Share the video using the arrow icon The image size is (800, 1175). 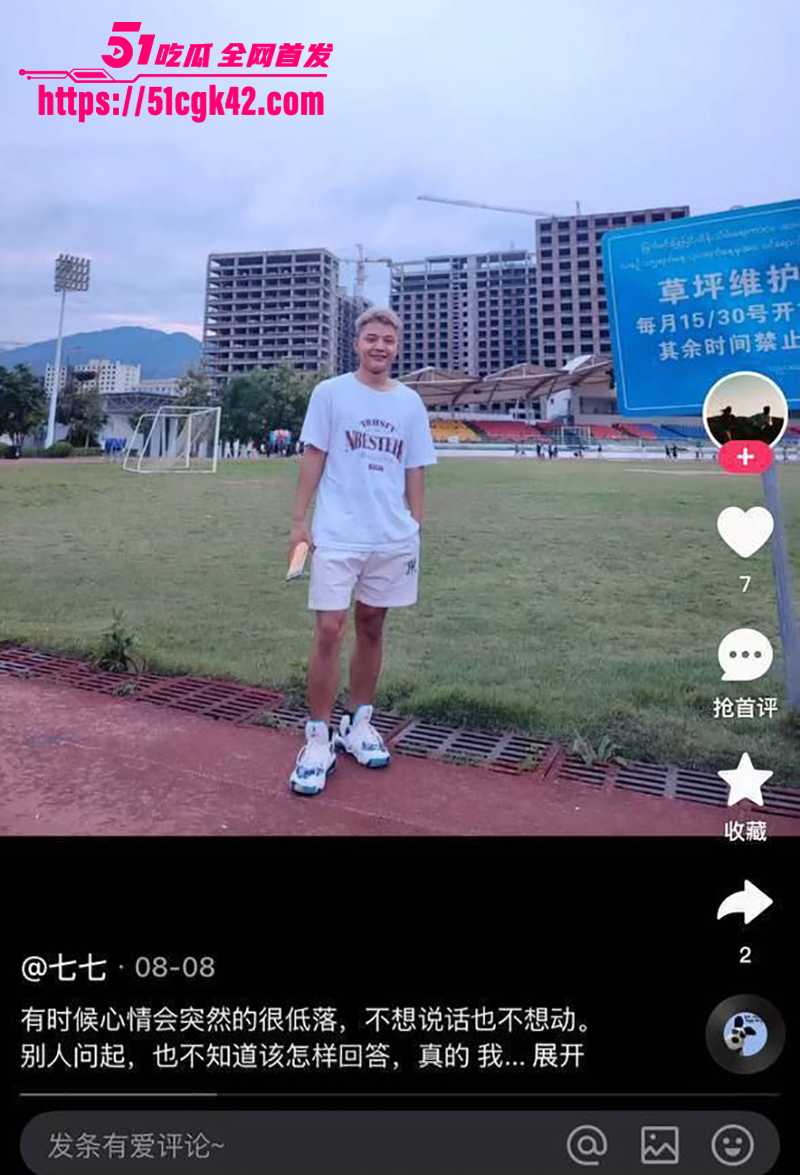pos(745,903)
